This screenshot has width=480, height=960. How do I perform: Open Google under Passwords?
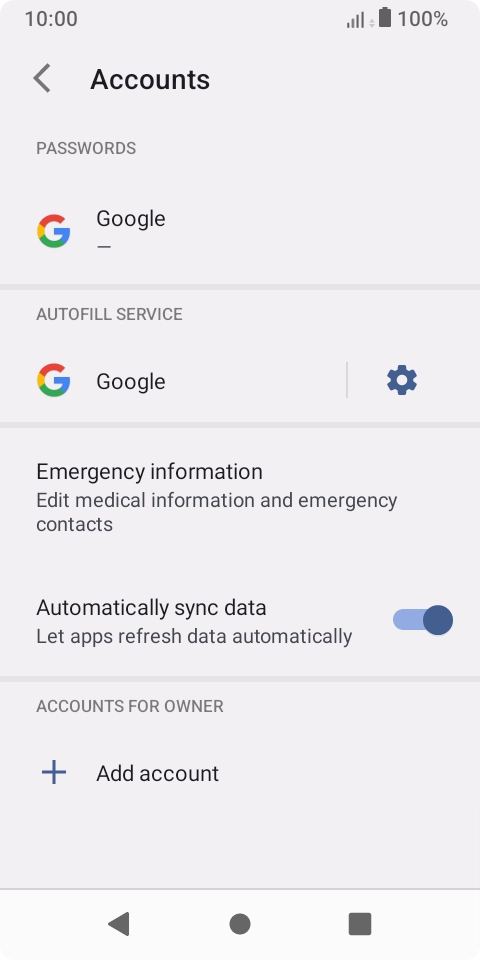[240, 231]
